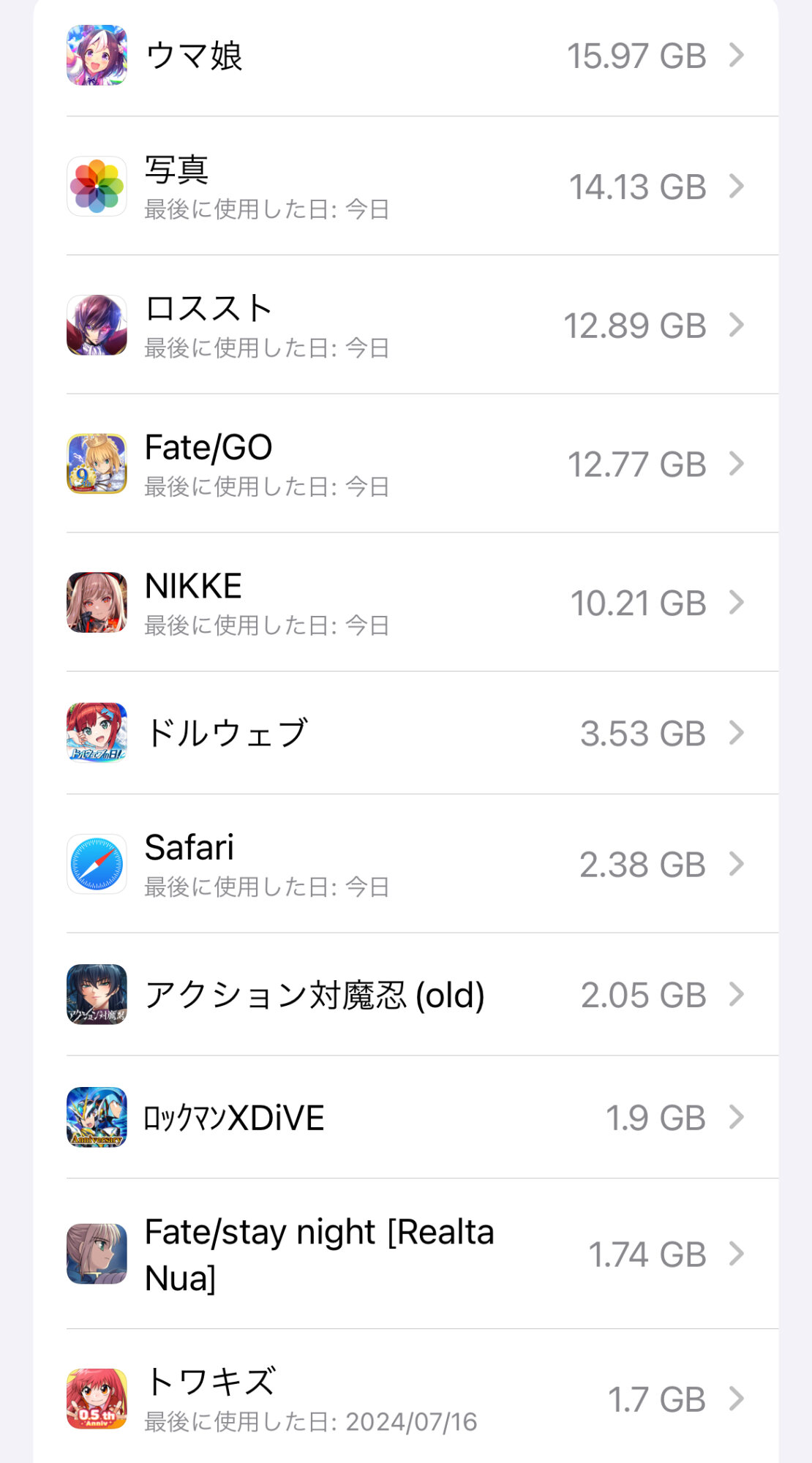The image size is (812, 1463).
Task: Open Safari storage details
Action: (x=406, y=864)
